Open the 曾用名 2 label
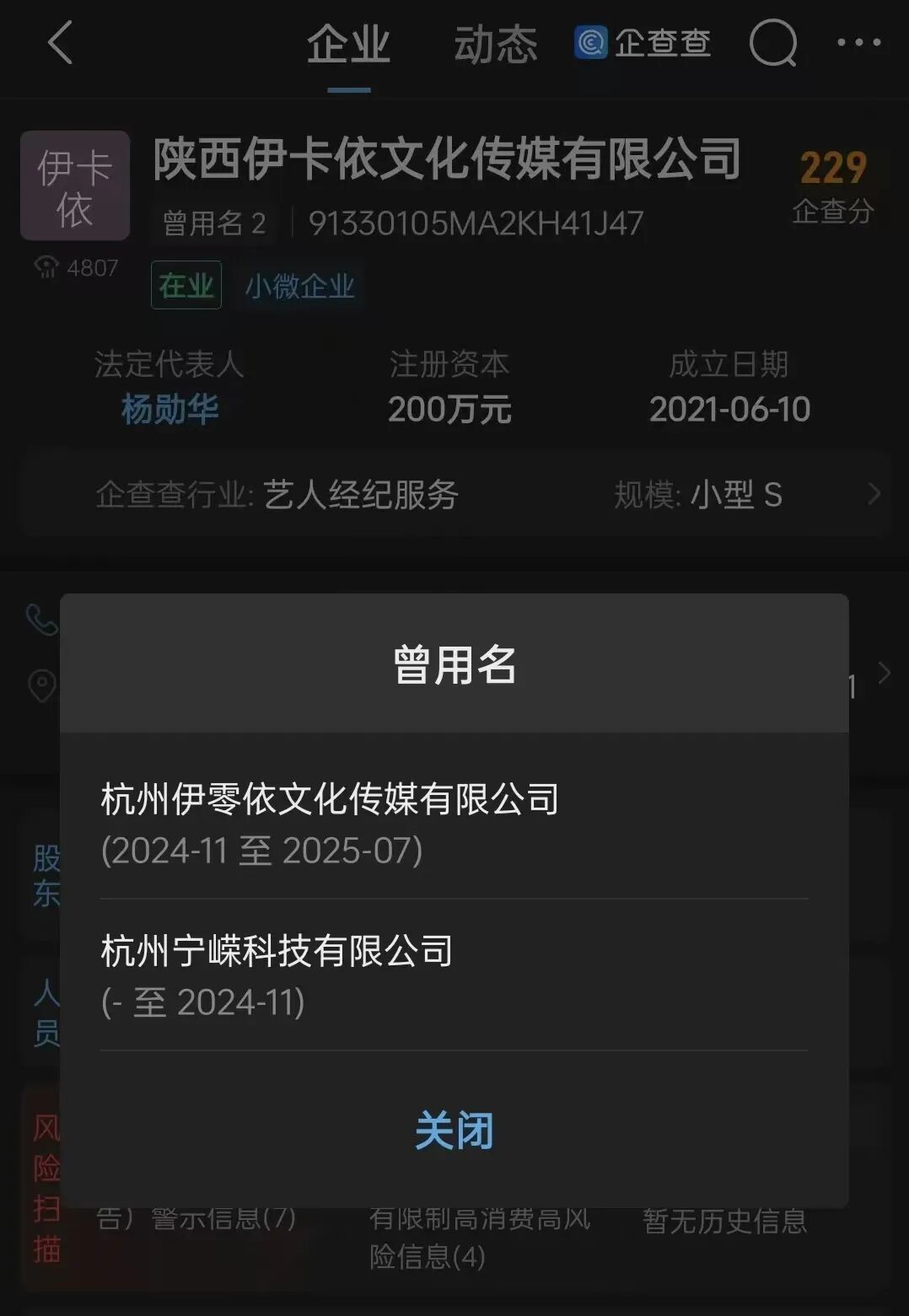 pos(214,223)
